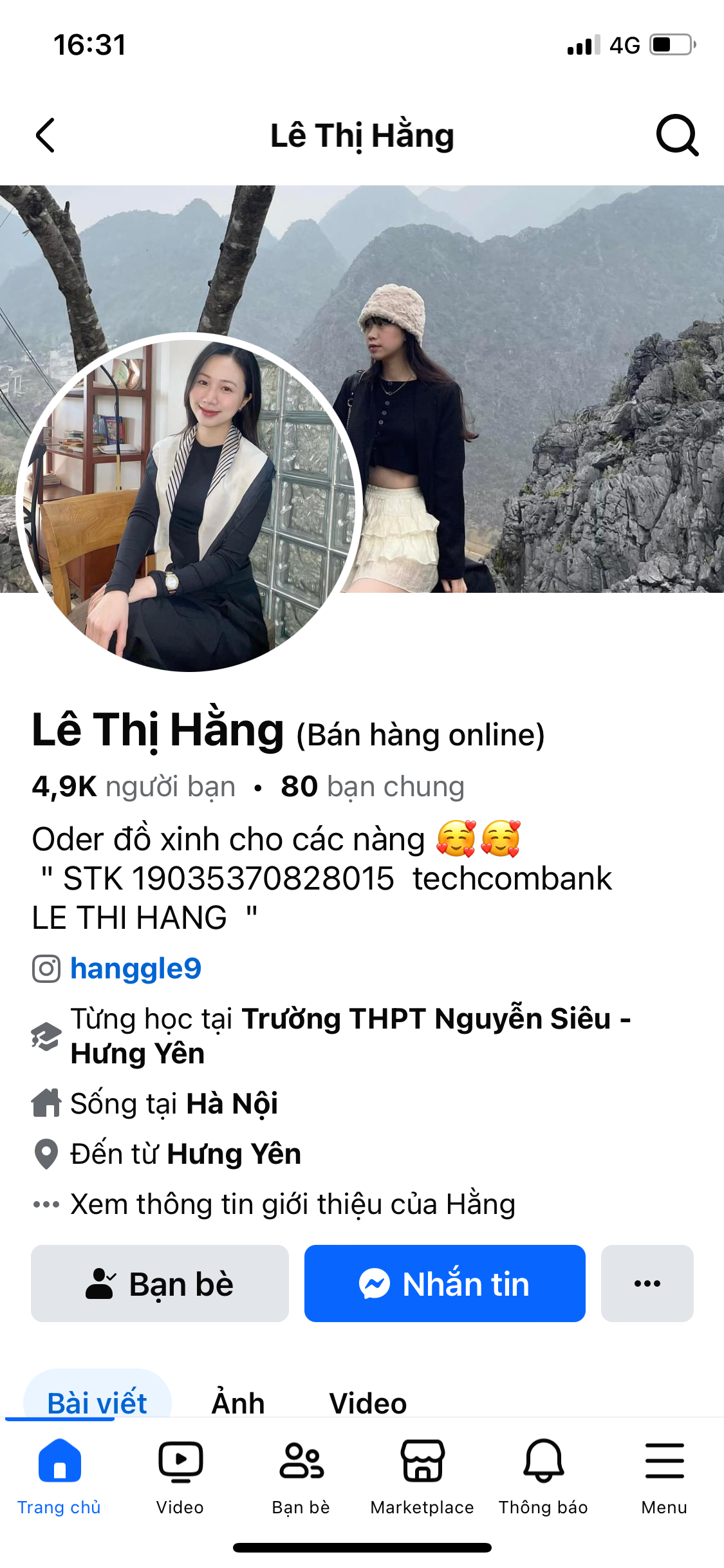Go back using the top-left arrow
This screenshot has height=1568, width=724.
pyautogui.click(x=45, y=135)
